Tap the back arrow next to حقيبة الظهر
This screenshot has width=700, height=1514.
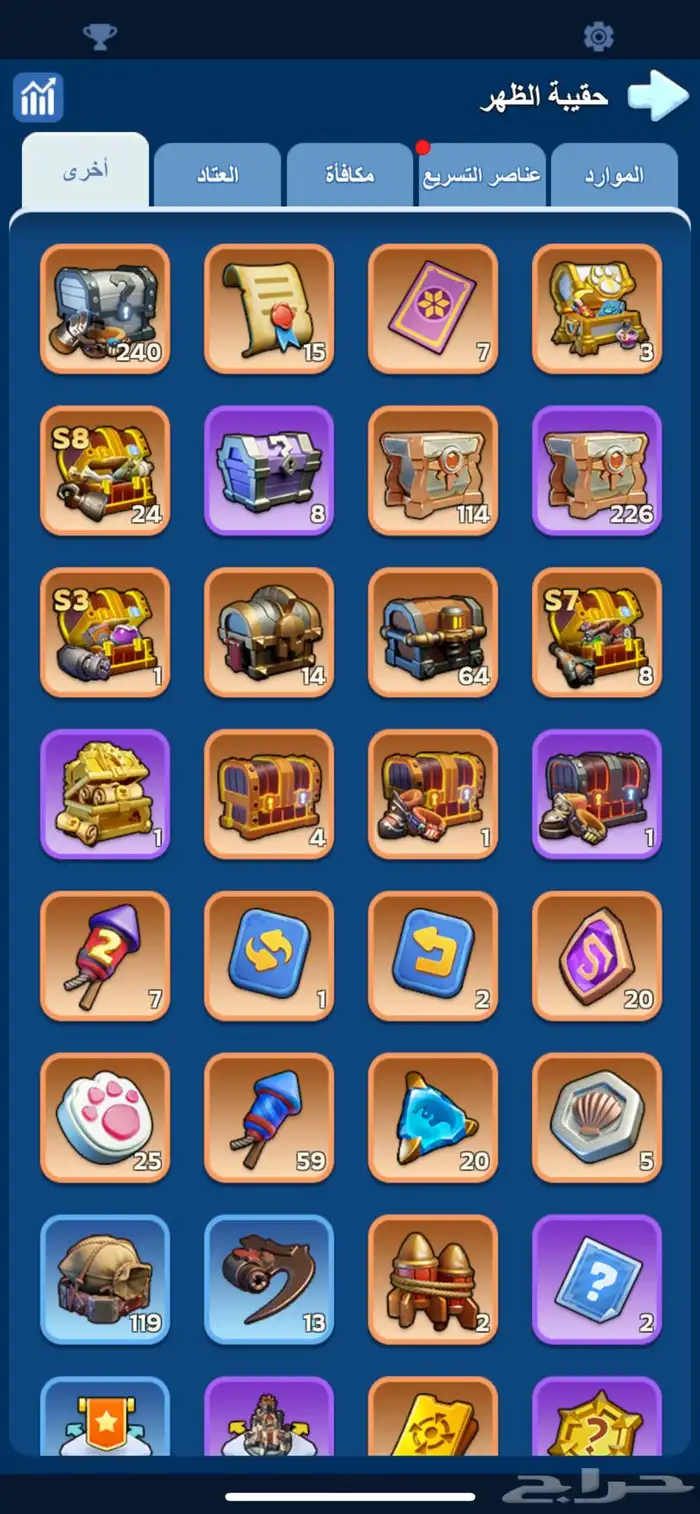pos(658,96)
